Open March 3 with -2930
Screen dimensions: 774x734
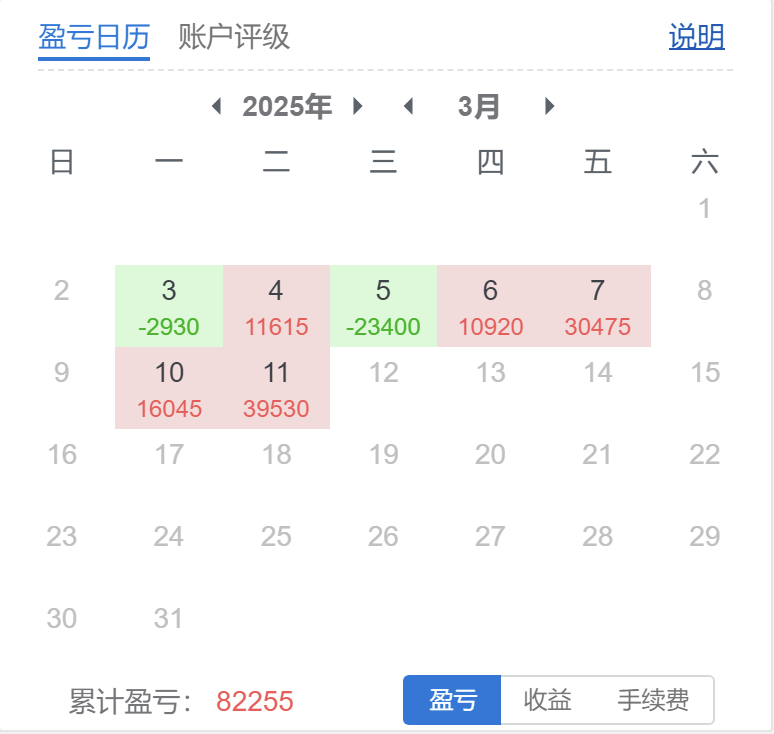(x=169, y=306)
